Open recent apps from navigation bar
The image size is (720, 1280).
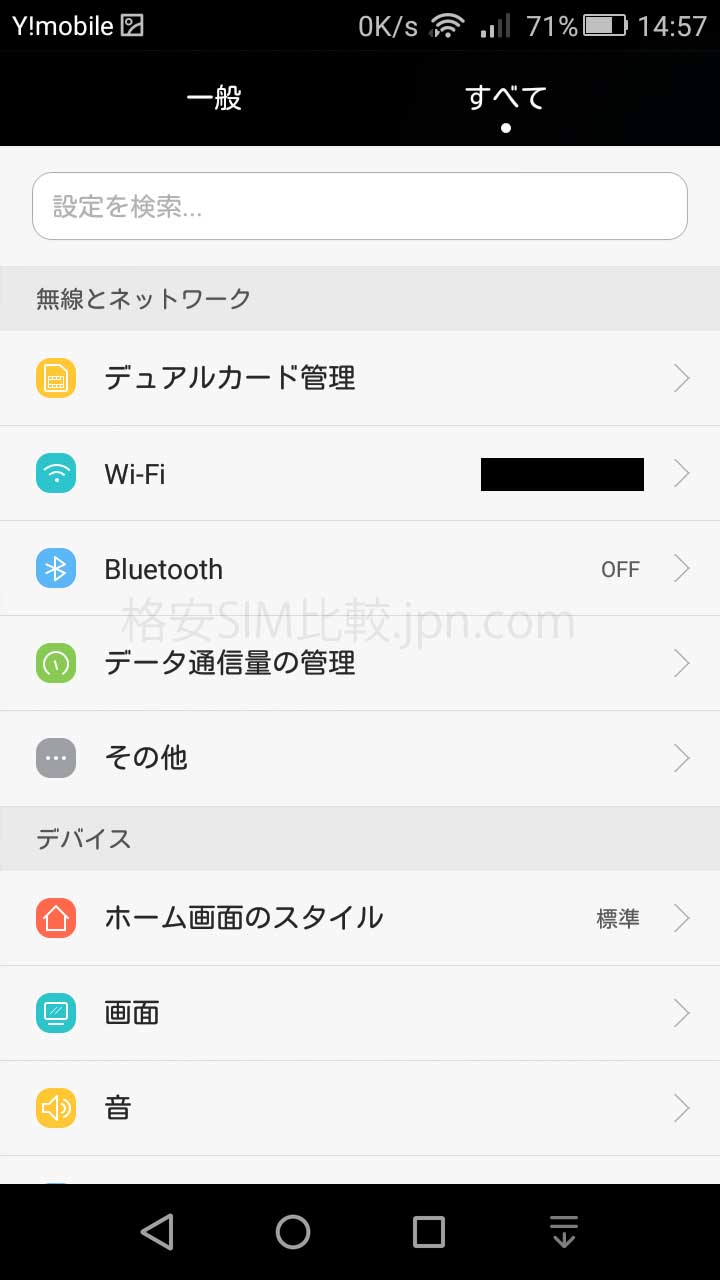429,1232
